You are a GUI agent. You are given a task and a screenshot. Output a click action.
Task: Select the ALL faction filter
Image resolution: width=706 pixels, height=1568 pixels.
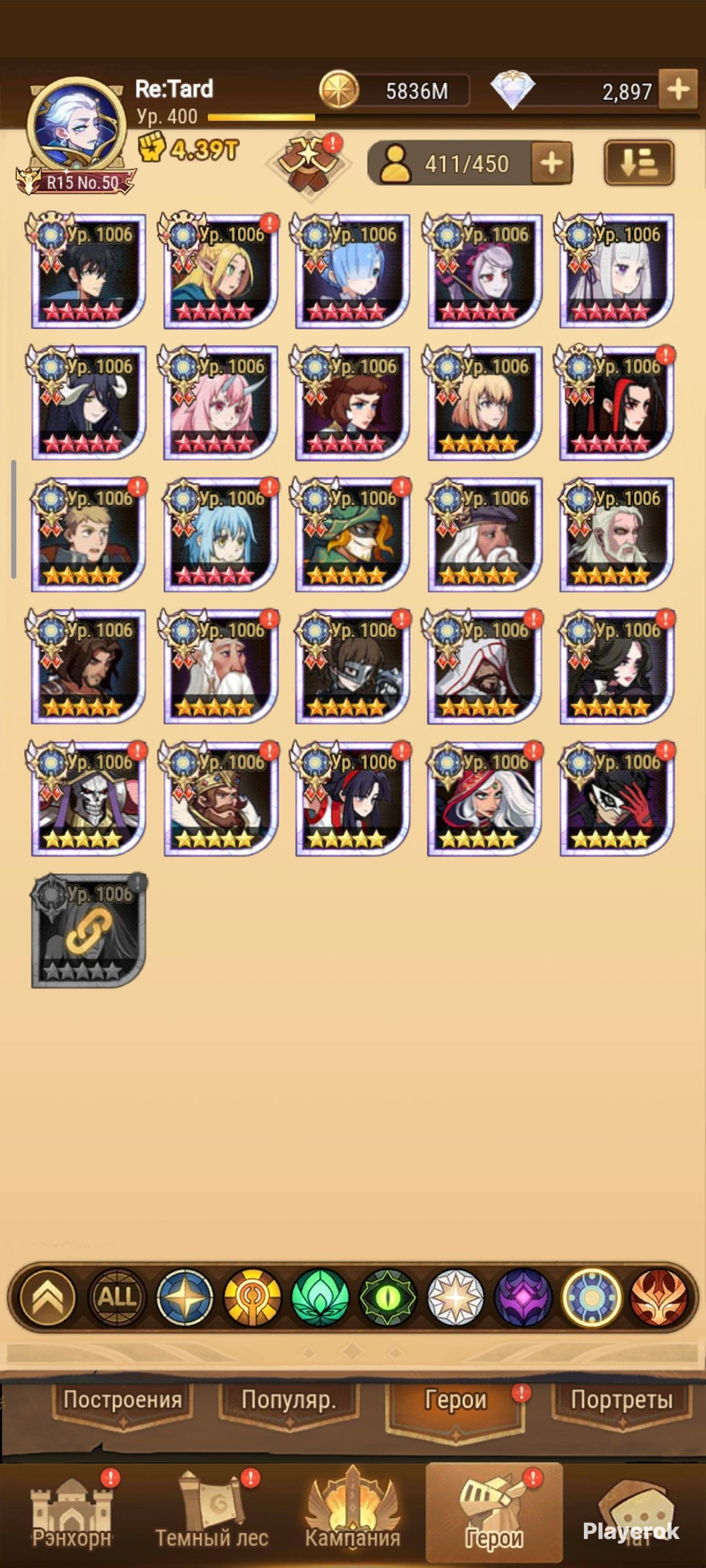[116, 1297]
